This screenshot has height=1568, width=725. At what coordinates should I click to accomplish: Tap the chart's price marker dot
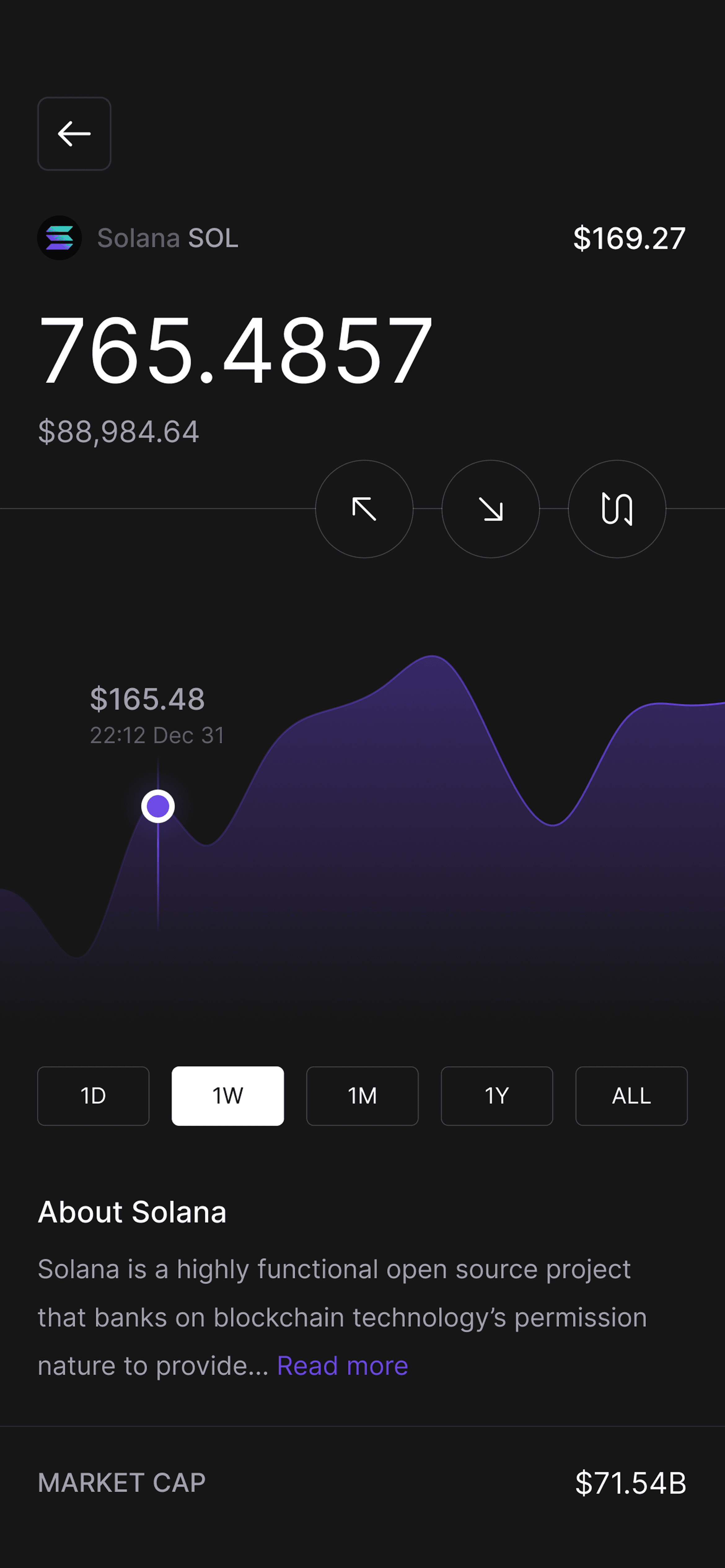pyautogui.click(x=158, y=807)
